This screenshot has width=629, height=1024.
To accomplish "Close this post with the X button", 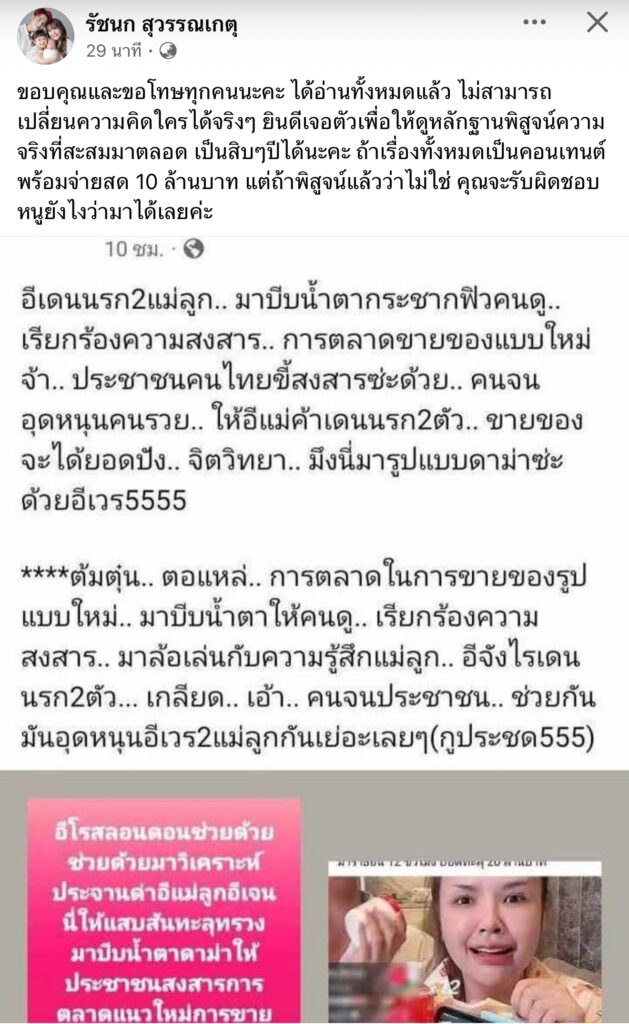I will (597, 22).
